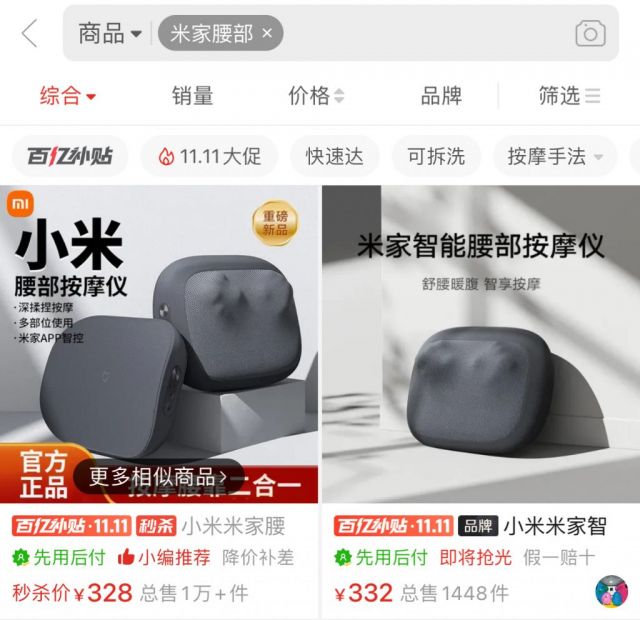Expand the 按摩手法 filter dropdown
Screen dimensions: 640x620
coord(555,157)
